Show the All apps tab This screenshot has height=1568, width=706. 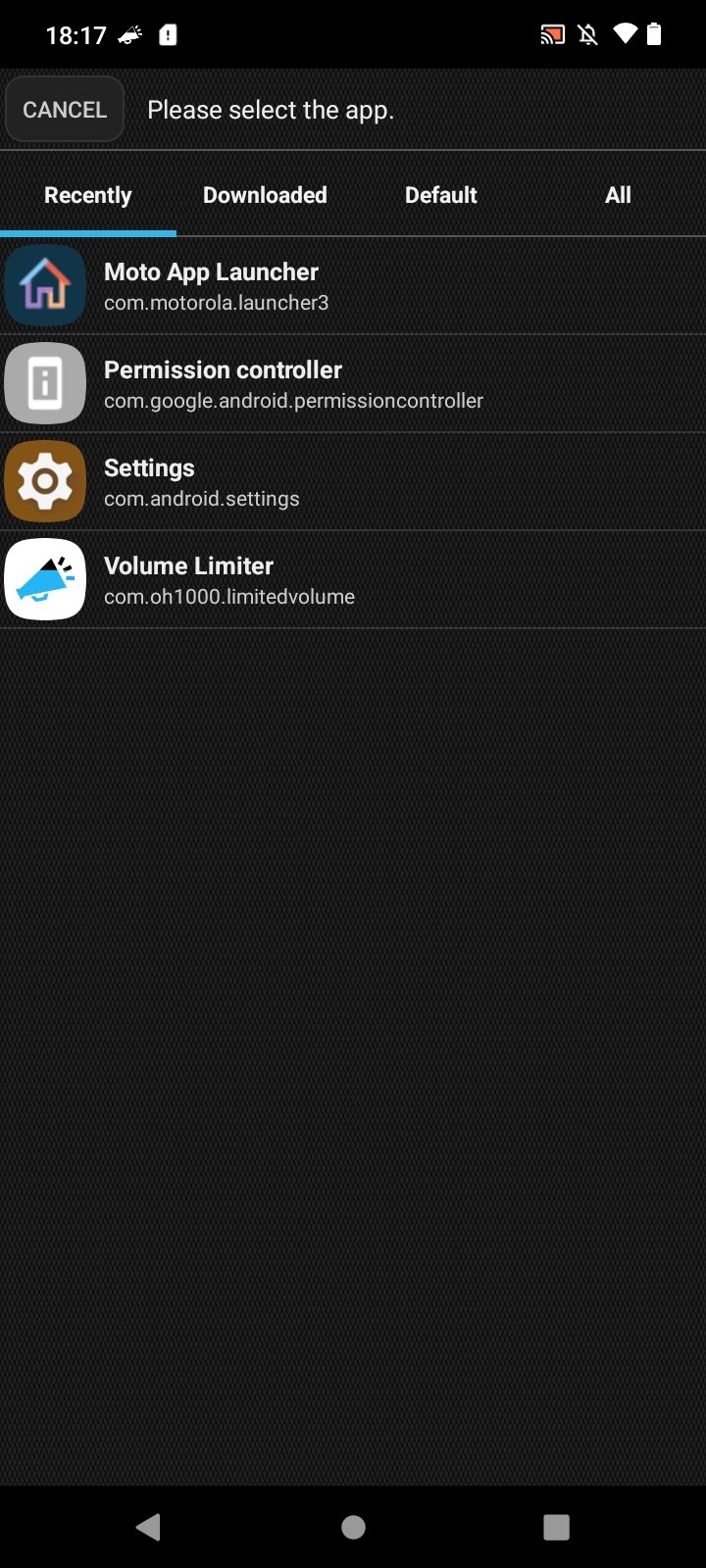pos(618,195)
